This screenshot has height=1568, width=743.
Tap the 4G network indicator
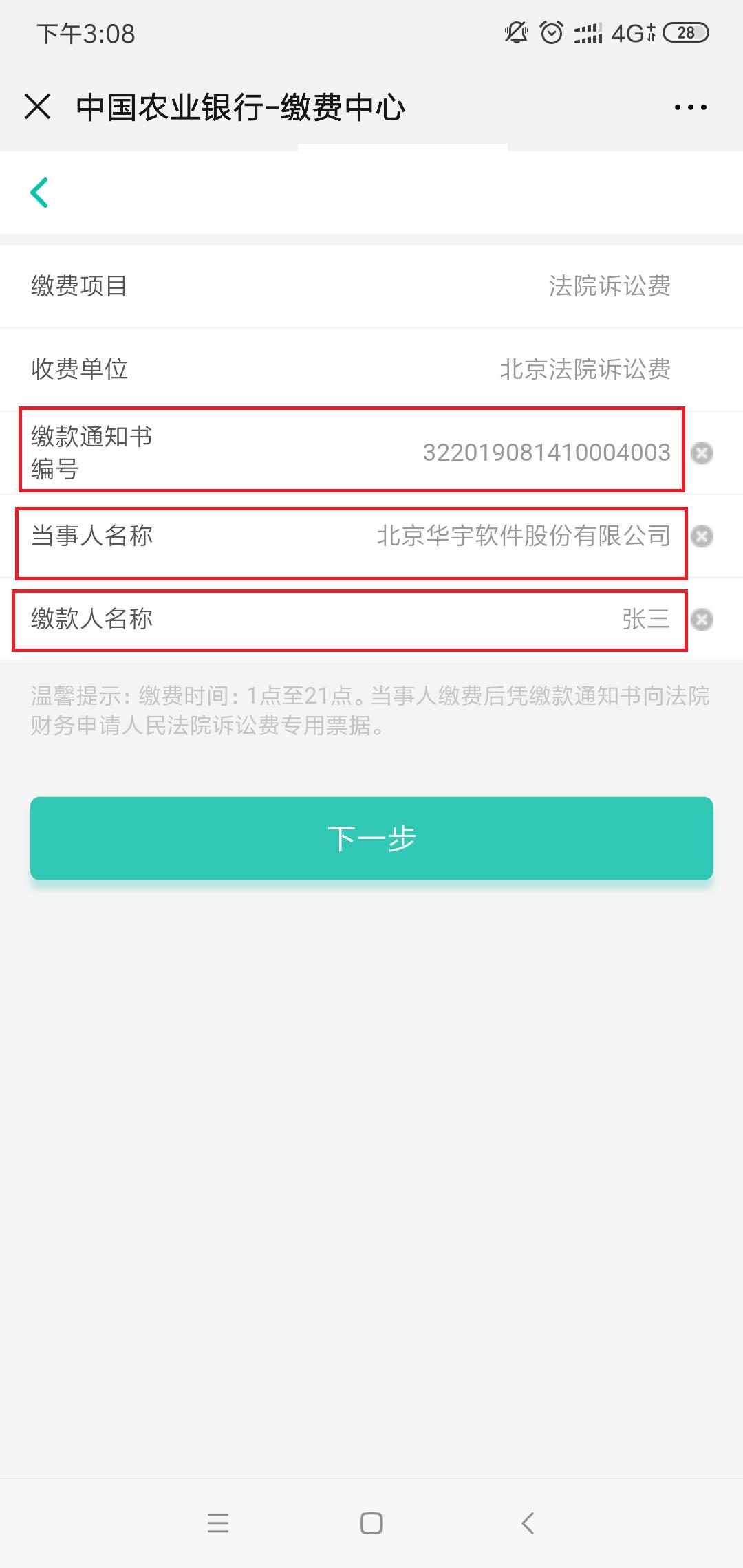pyautogui.click(x=628, y=32)
